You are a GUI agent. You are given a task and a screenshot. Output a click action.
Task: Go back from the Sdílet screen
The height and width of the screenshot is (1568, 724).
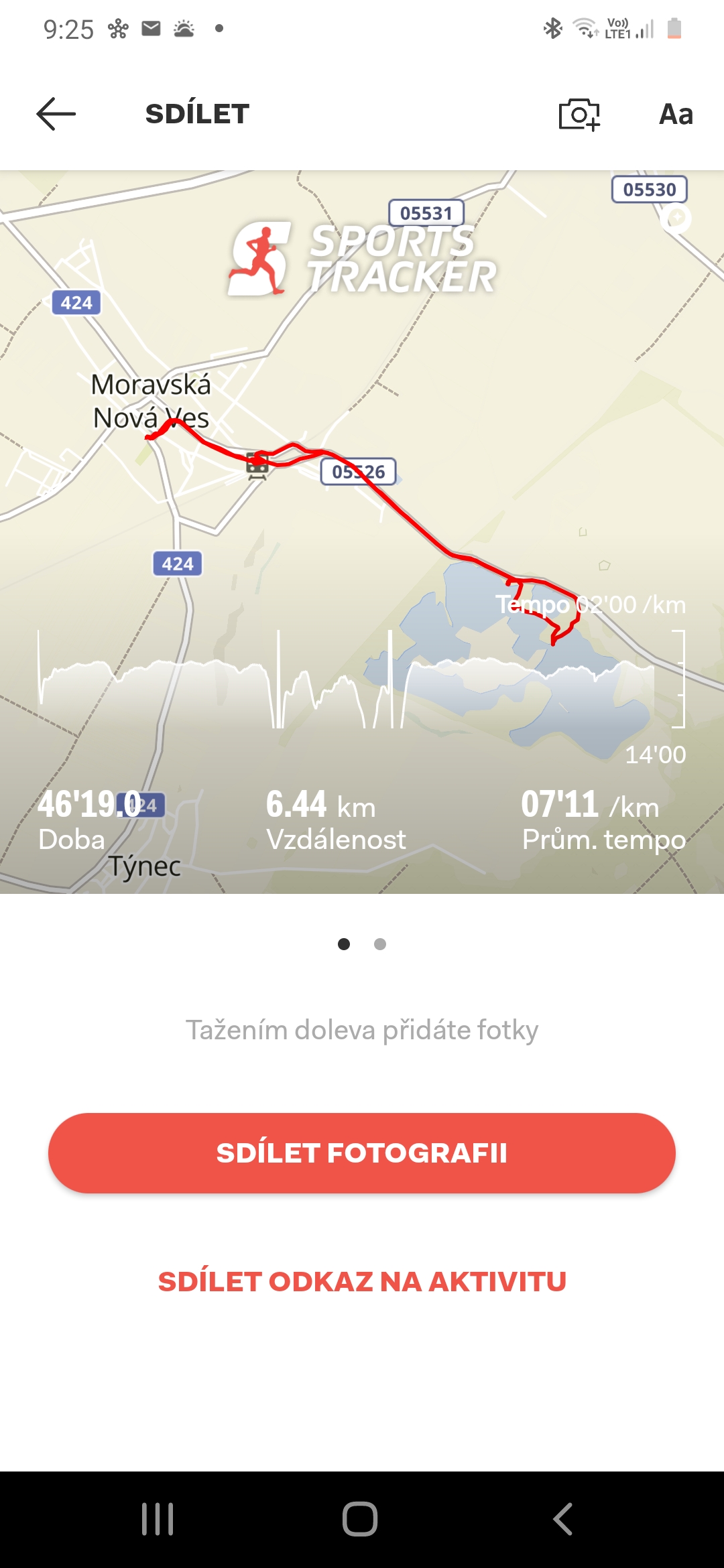56,114
